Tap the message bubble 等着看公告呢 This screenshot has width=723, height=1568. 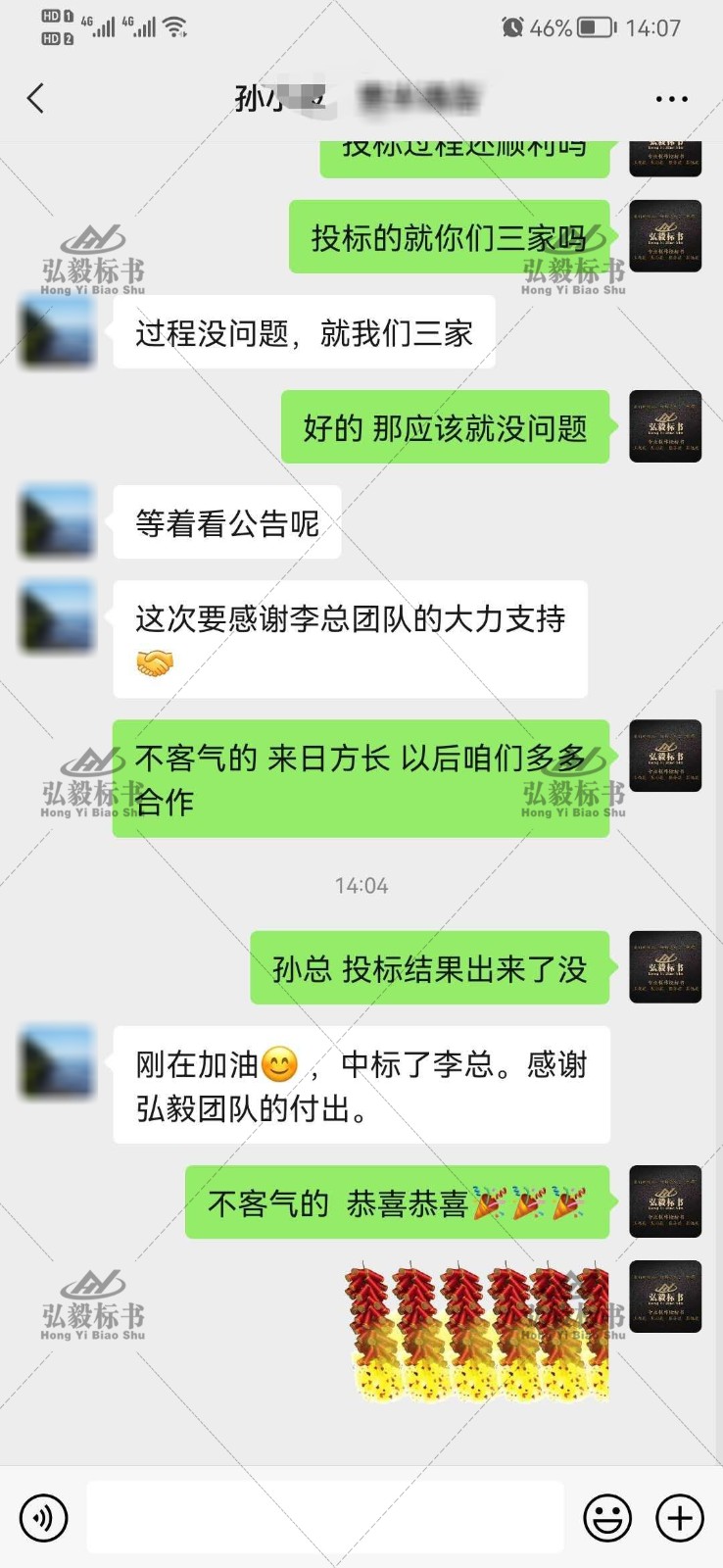coord(225,522)
